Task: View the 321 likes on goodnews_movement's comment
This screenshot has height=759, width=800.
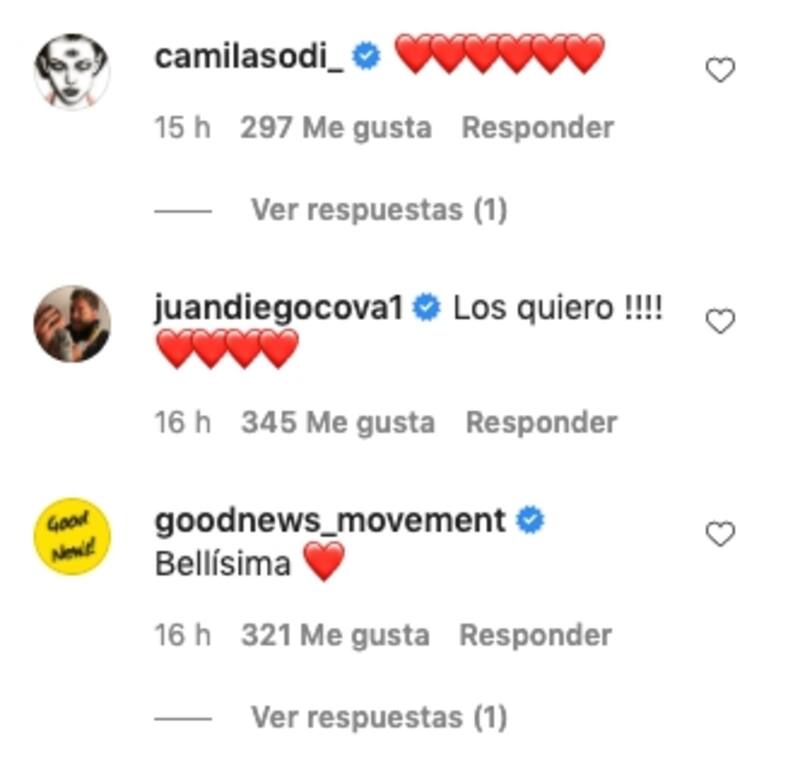Action: point(334,635)
